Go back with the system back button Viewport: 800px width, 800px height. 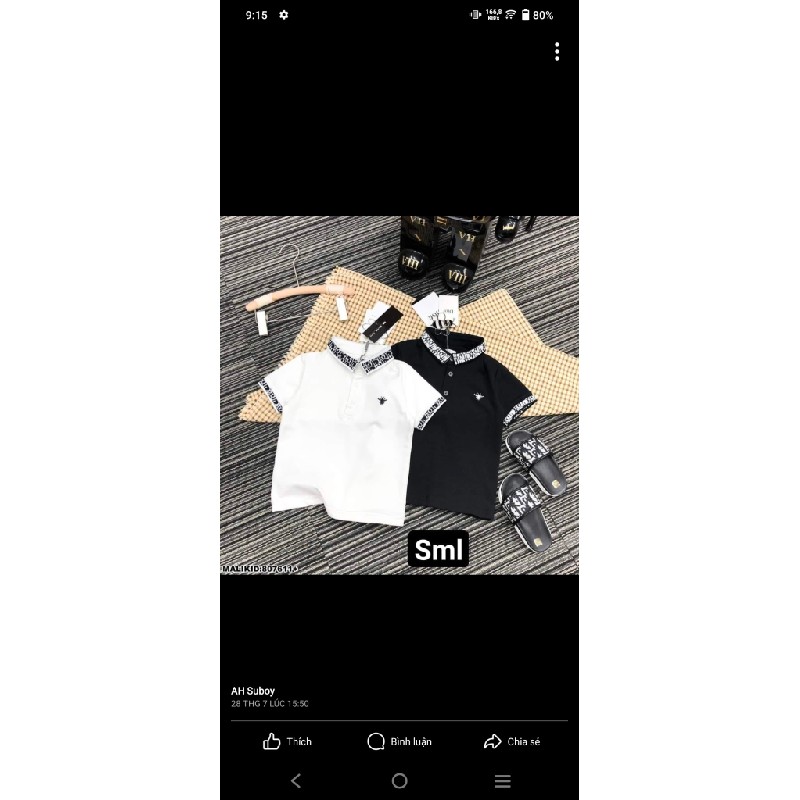pyautogui.click(x=295, y=781)
